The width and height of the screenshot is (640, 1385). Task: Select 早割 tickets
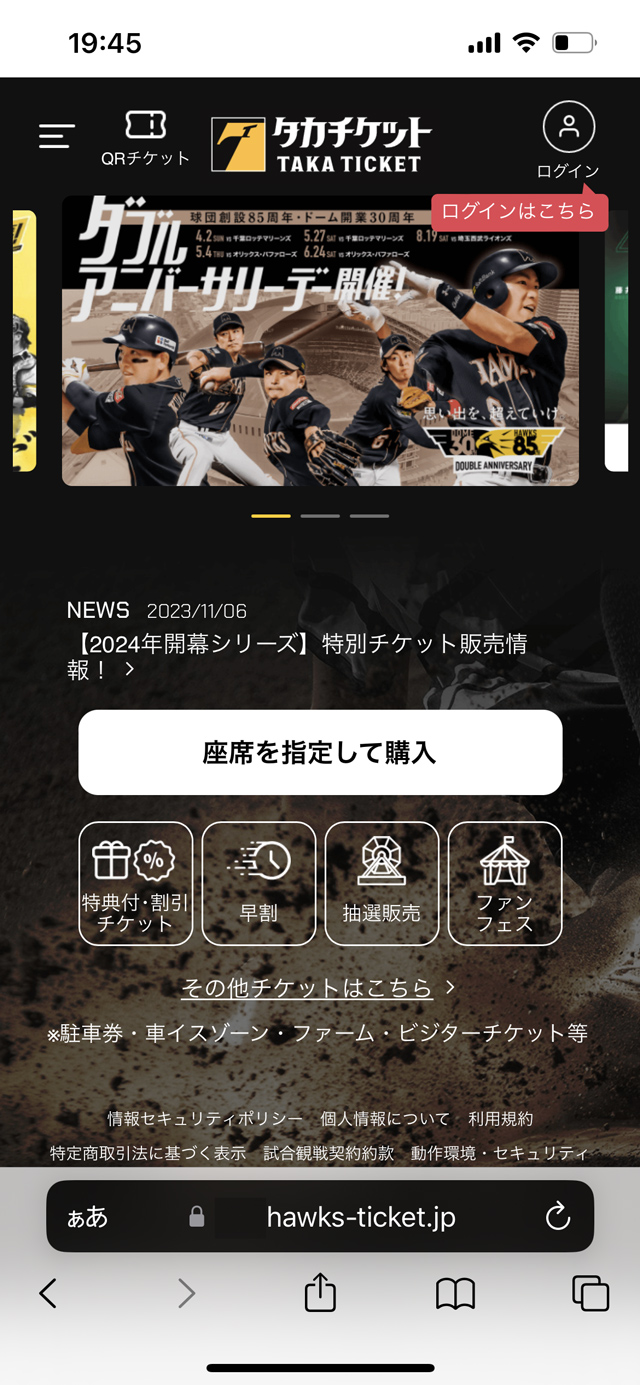258,883
